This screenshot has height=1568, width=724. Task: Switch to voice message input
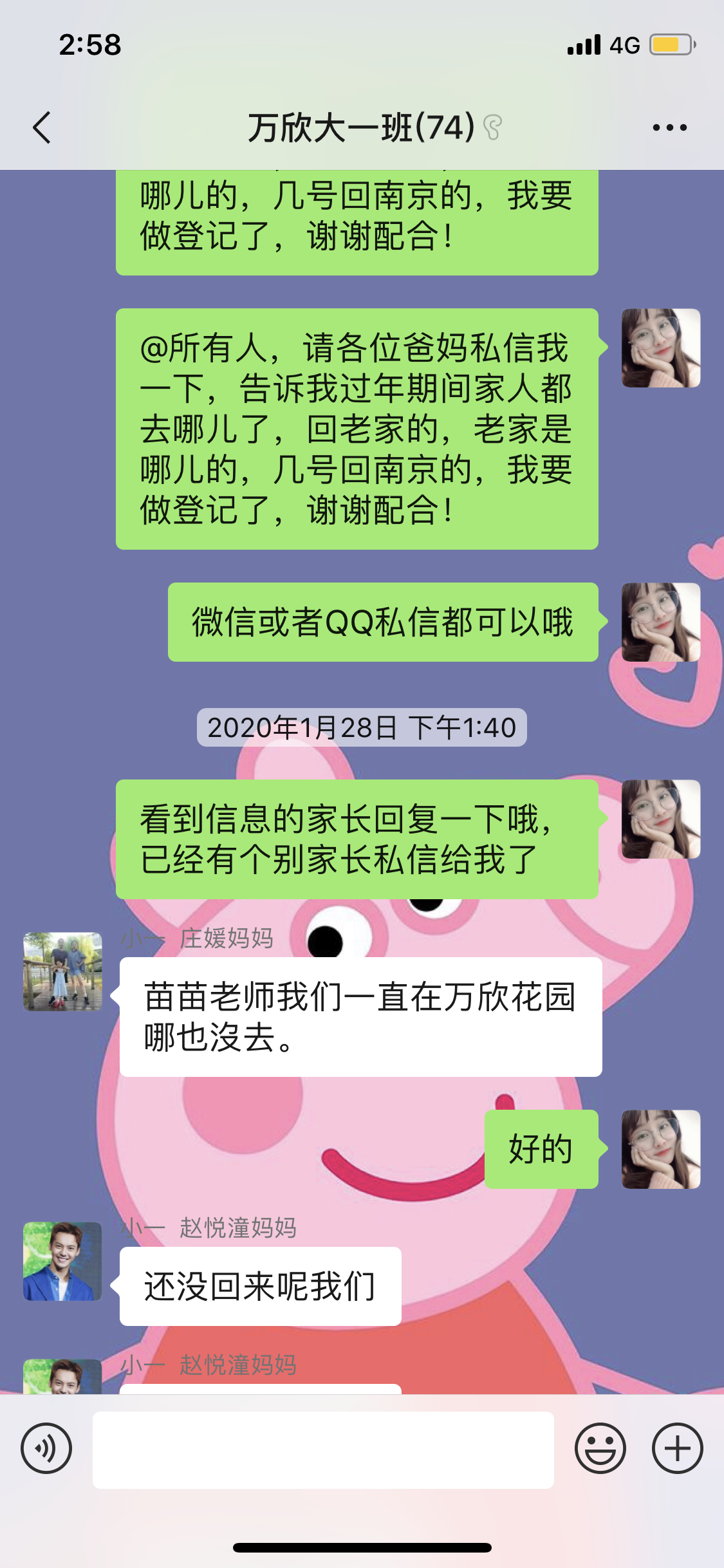[x=46, y=1449]
